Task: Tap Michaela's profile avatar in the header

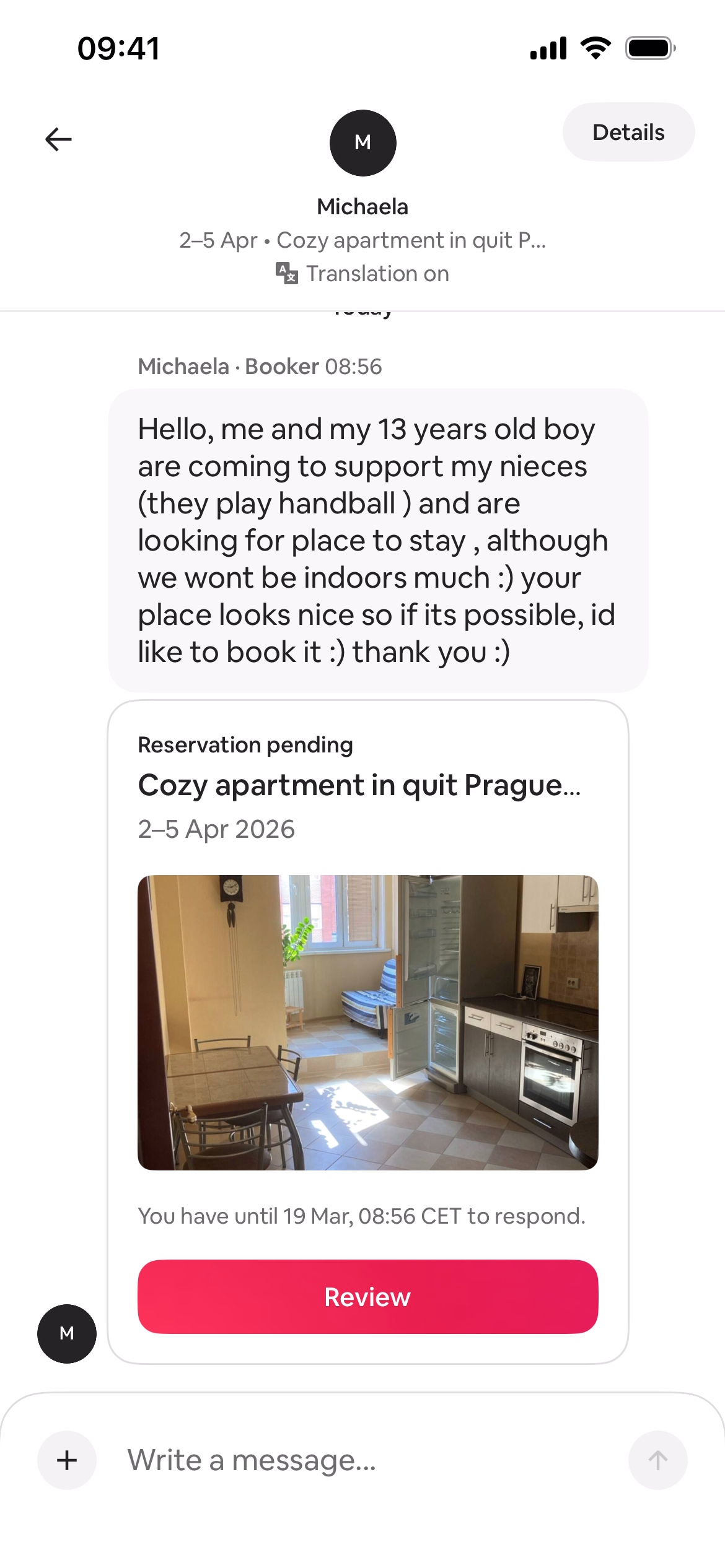Action: pos(362,143)
